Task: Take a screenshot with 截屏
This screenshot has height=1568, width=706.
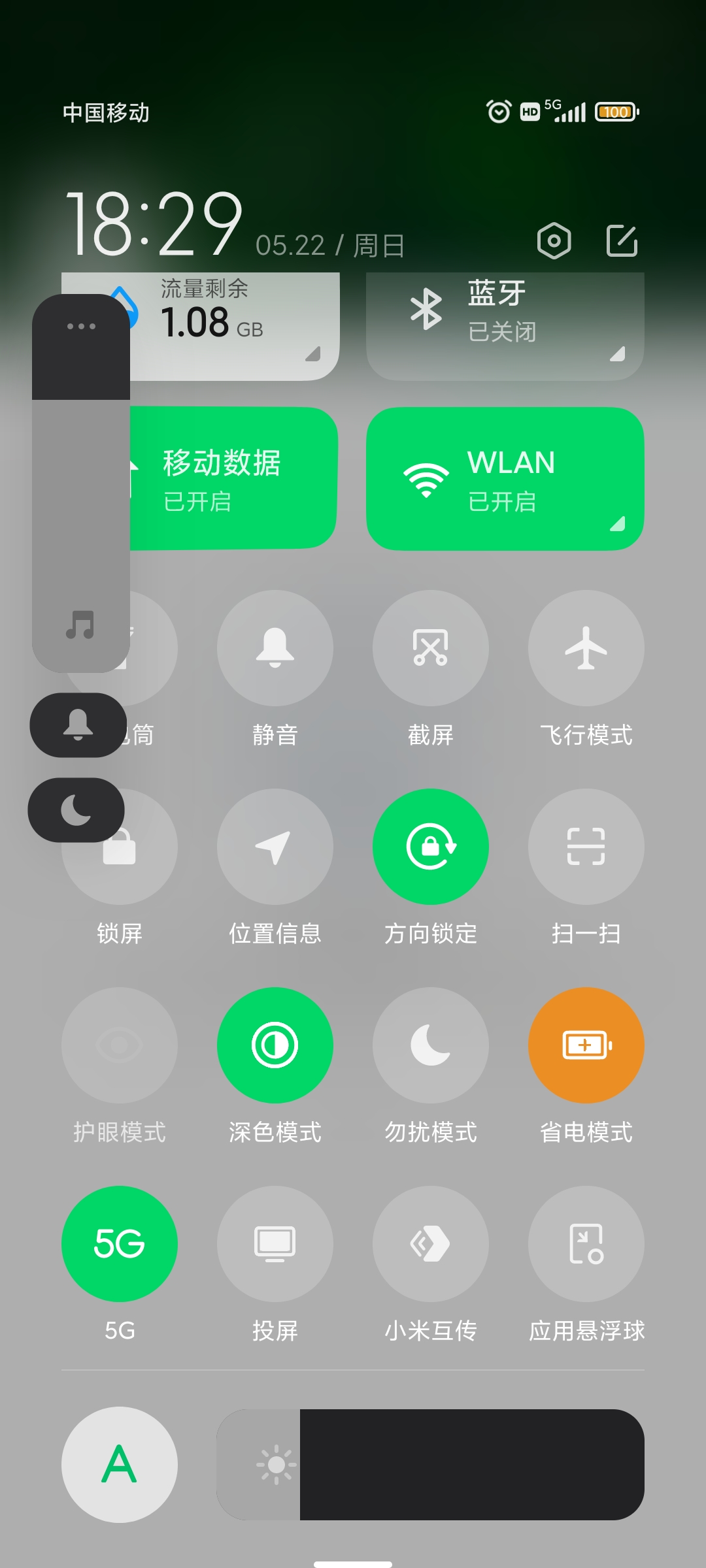Action: (430, 648)
